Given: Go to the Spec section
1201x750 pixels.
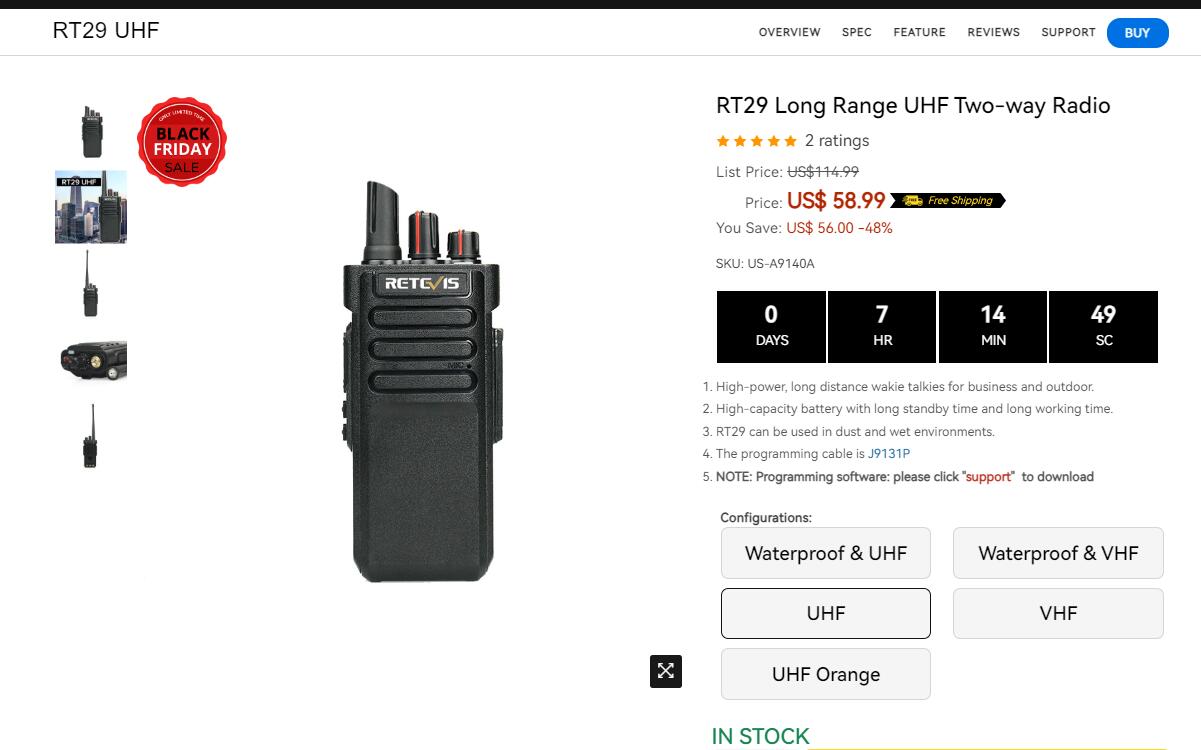Looking at the screenshot, I should coord(856,32).
